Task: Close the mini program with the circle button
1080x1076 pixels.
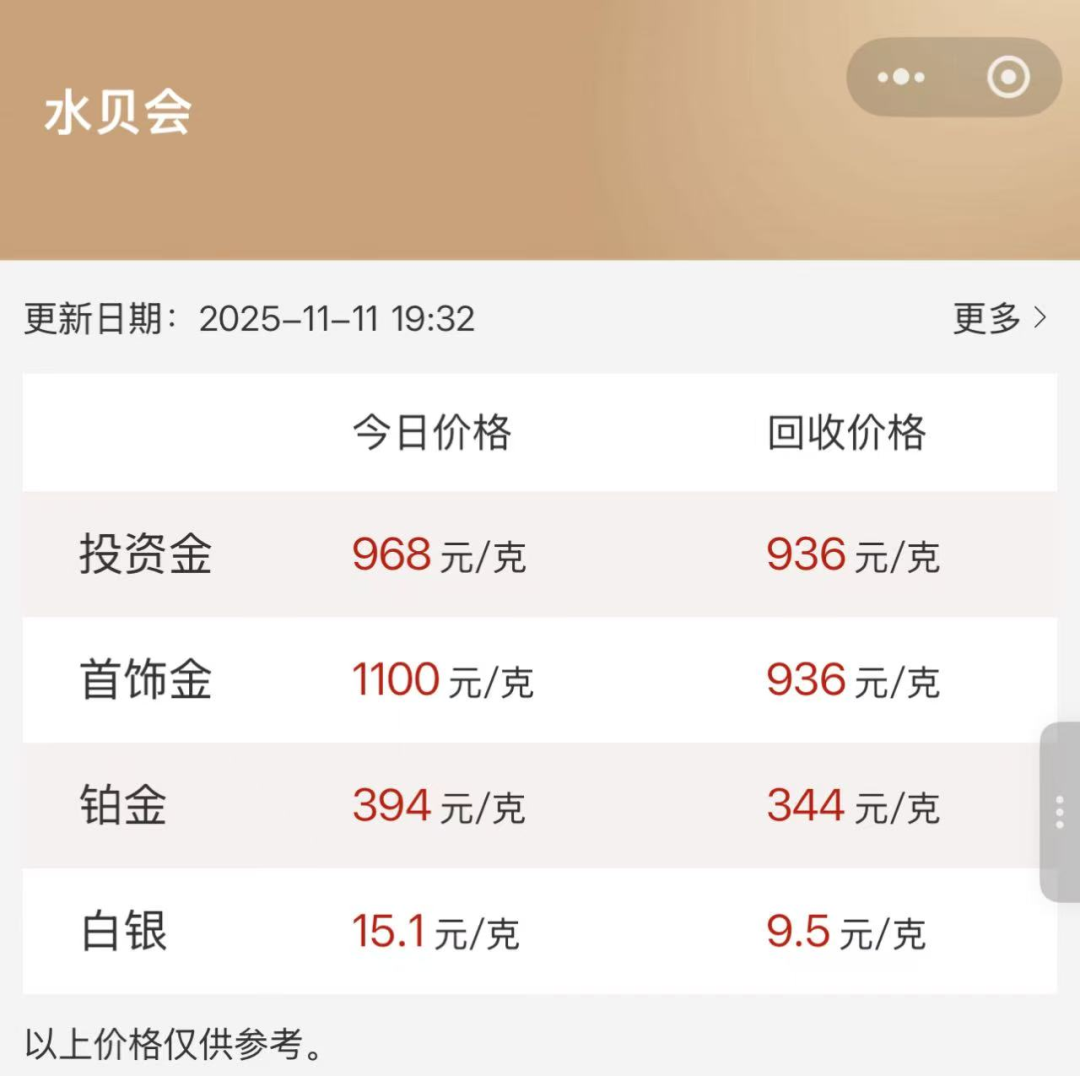Action: point(1008,77)
